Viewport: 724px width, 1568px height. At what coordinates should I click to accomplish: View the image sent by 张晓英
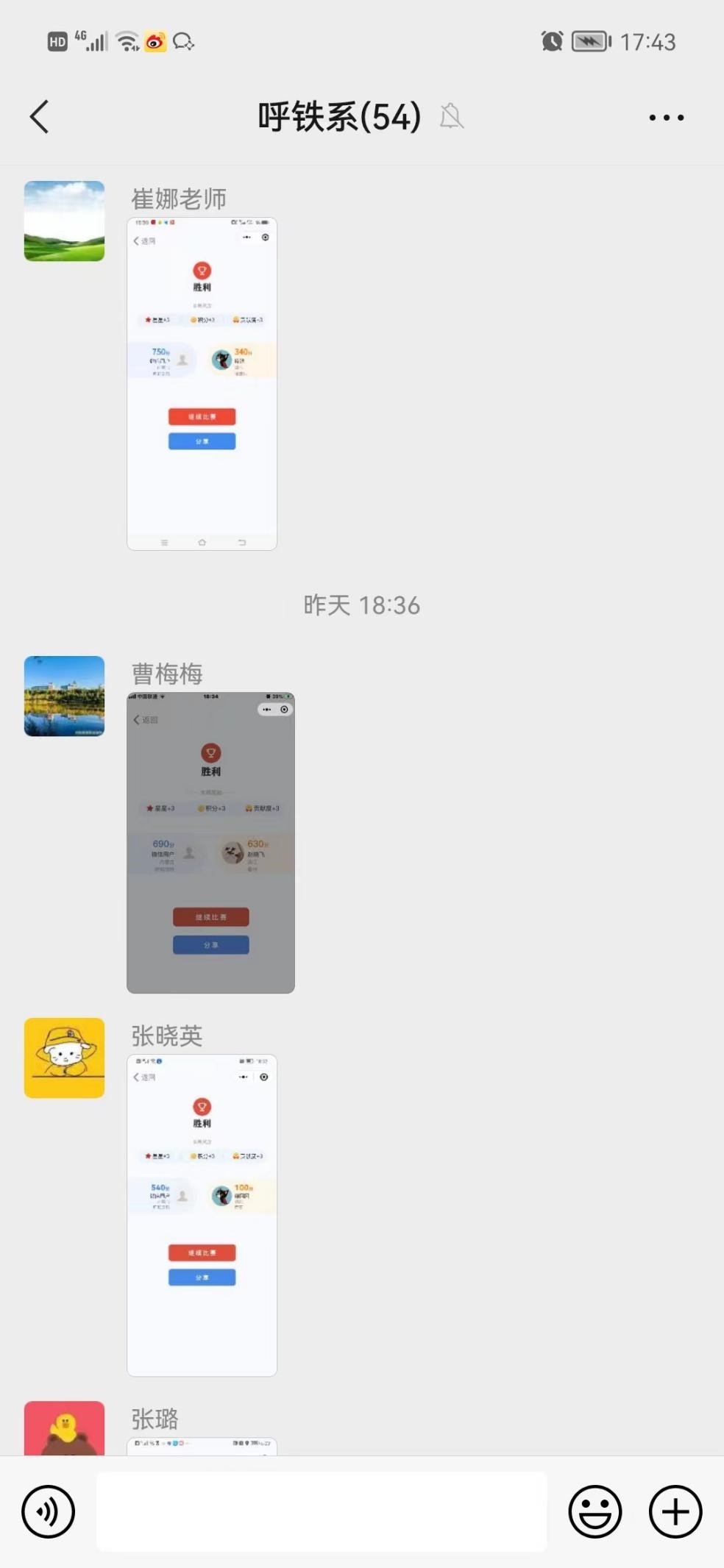coord(202,1214)
